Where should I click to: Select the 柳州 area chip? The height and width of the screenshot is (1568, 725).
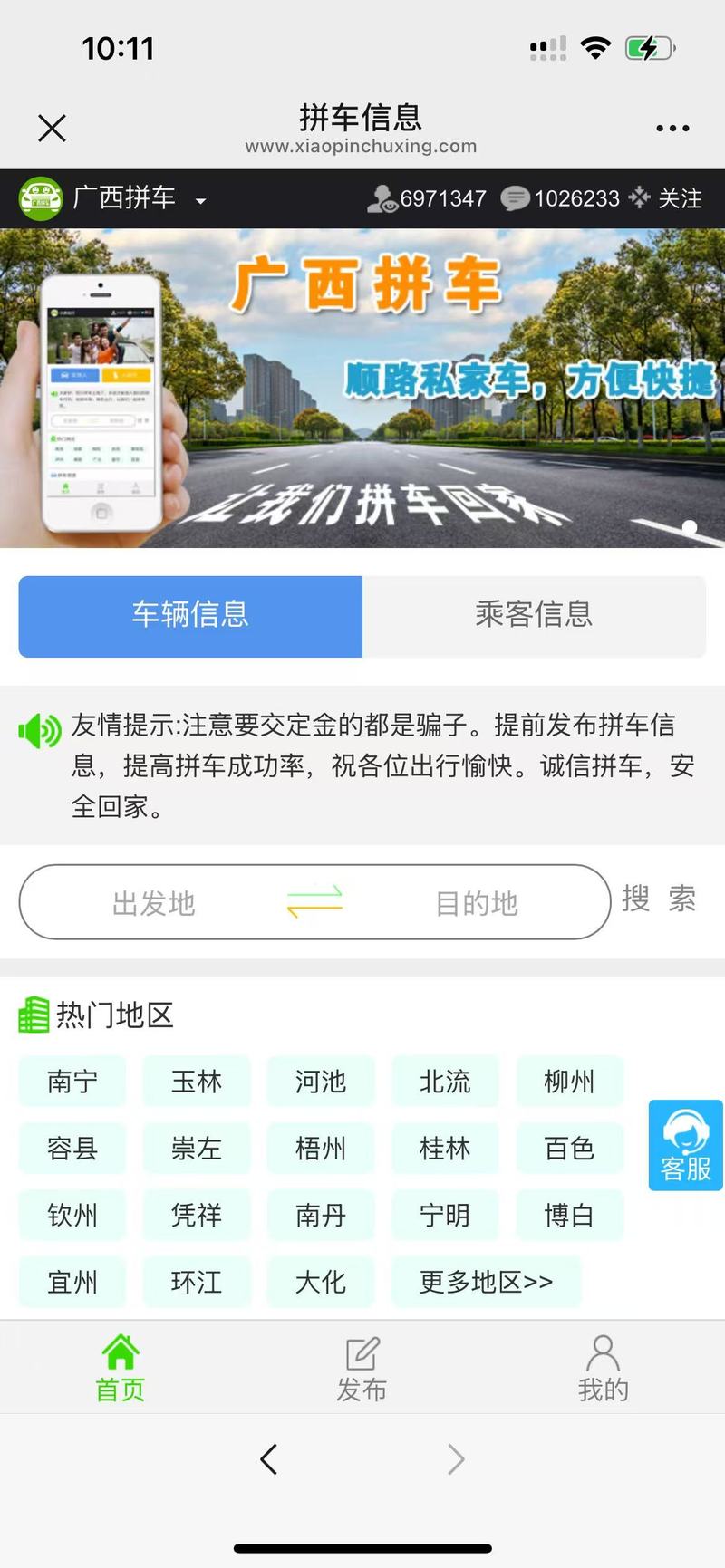click(569, 1082)
